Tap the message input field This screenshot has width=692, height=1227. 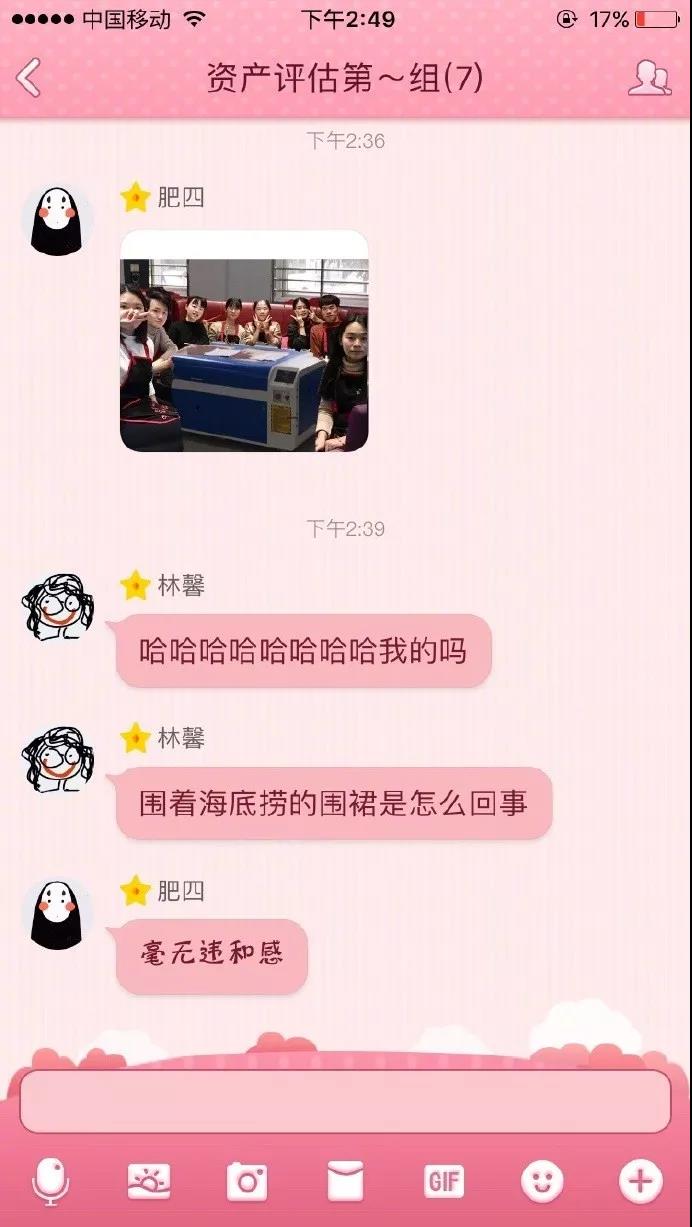click(x=345, y=1101)
